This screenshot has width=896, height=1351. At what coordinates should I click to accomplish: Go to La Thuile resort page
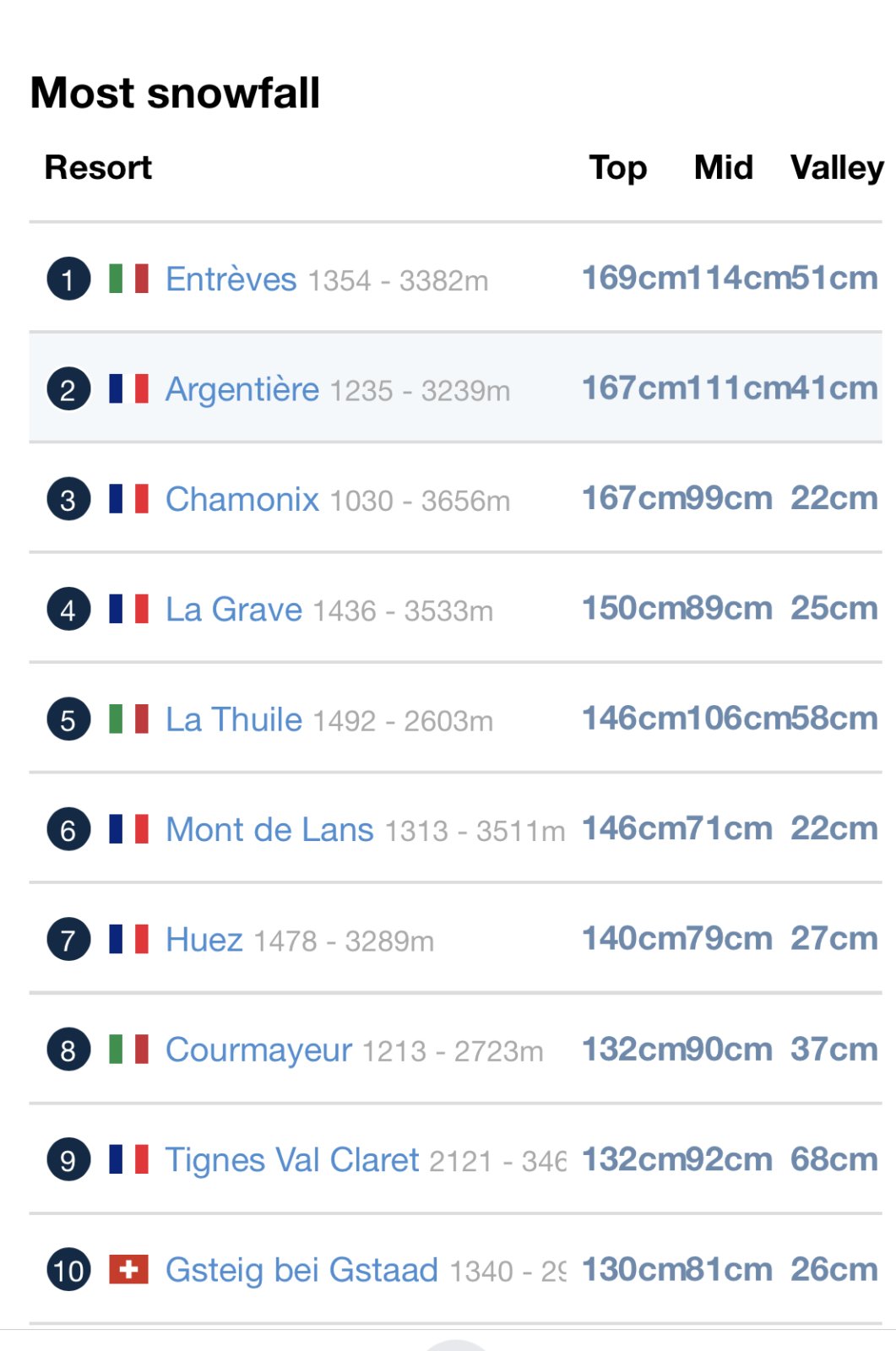[x=234, y=719]
